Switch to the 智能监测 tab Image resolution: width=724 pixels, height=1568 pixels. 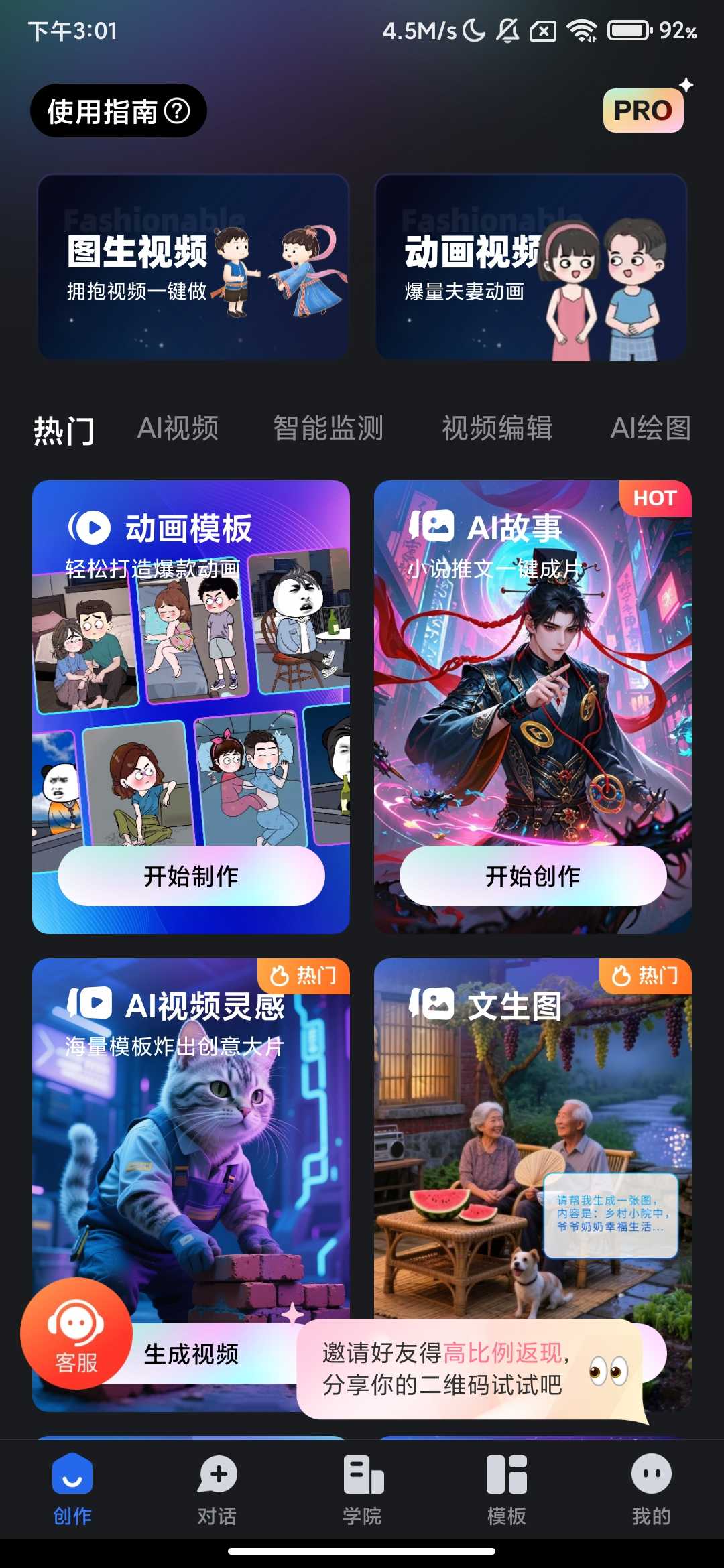point(328,429)
